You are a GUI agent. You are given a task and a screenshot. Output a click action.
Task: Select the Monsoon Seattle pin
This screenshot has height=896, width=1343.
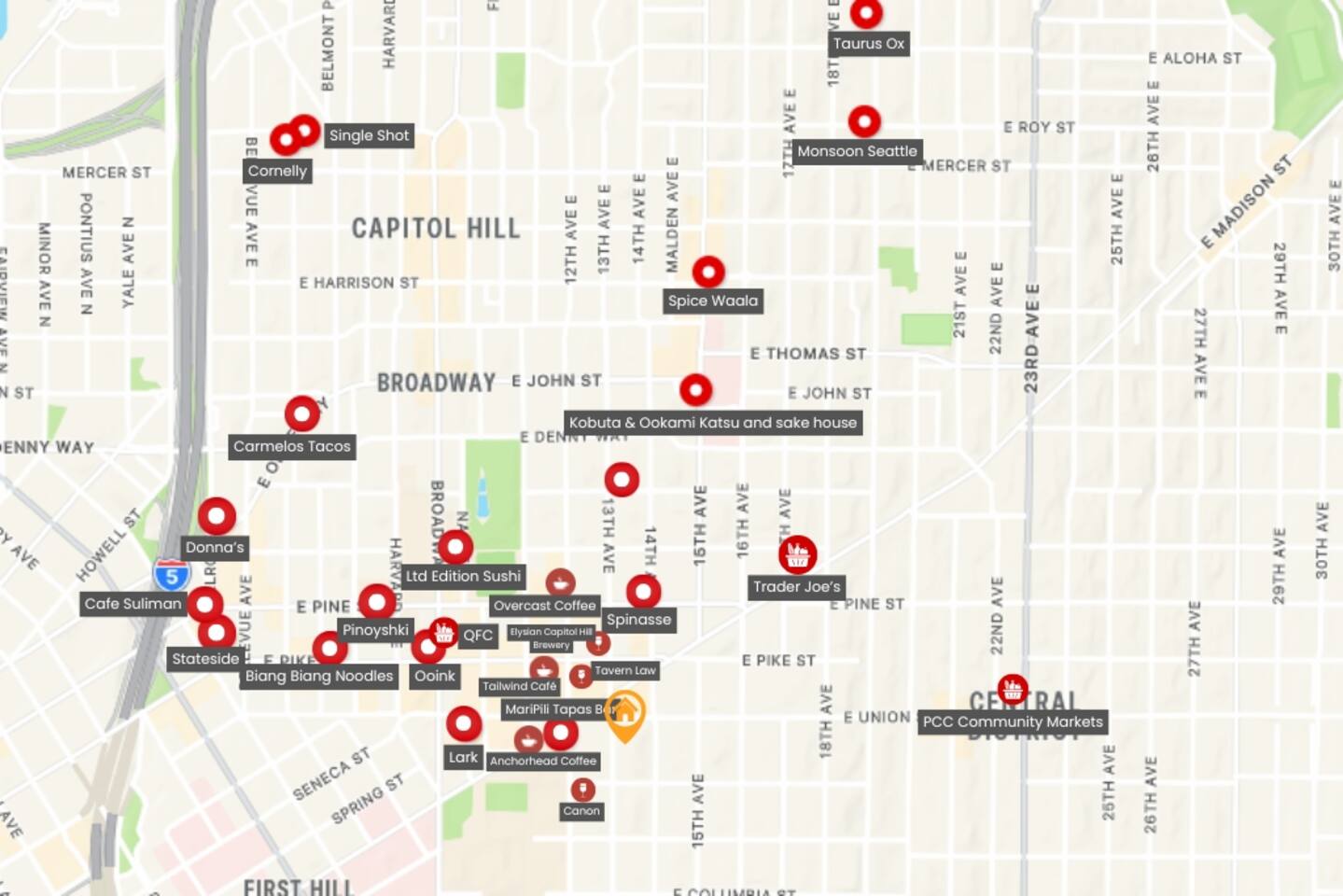click(864, 121)
